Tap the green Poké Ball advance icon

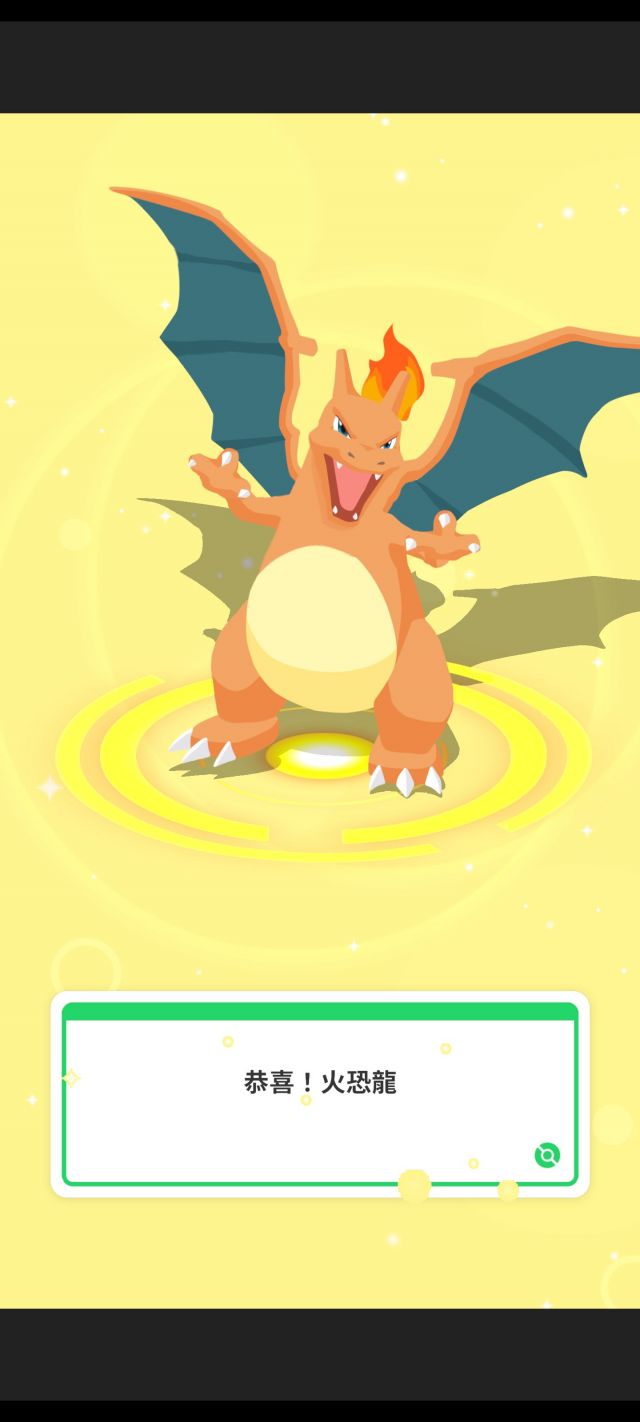[x=547, y=1156]
